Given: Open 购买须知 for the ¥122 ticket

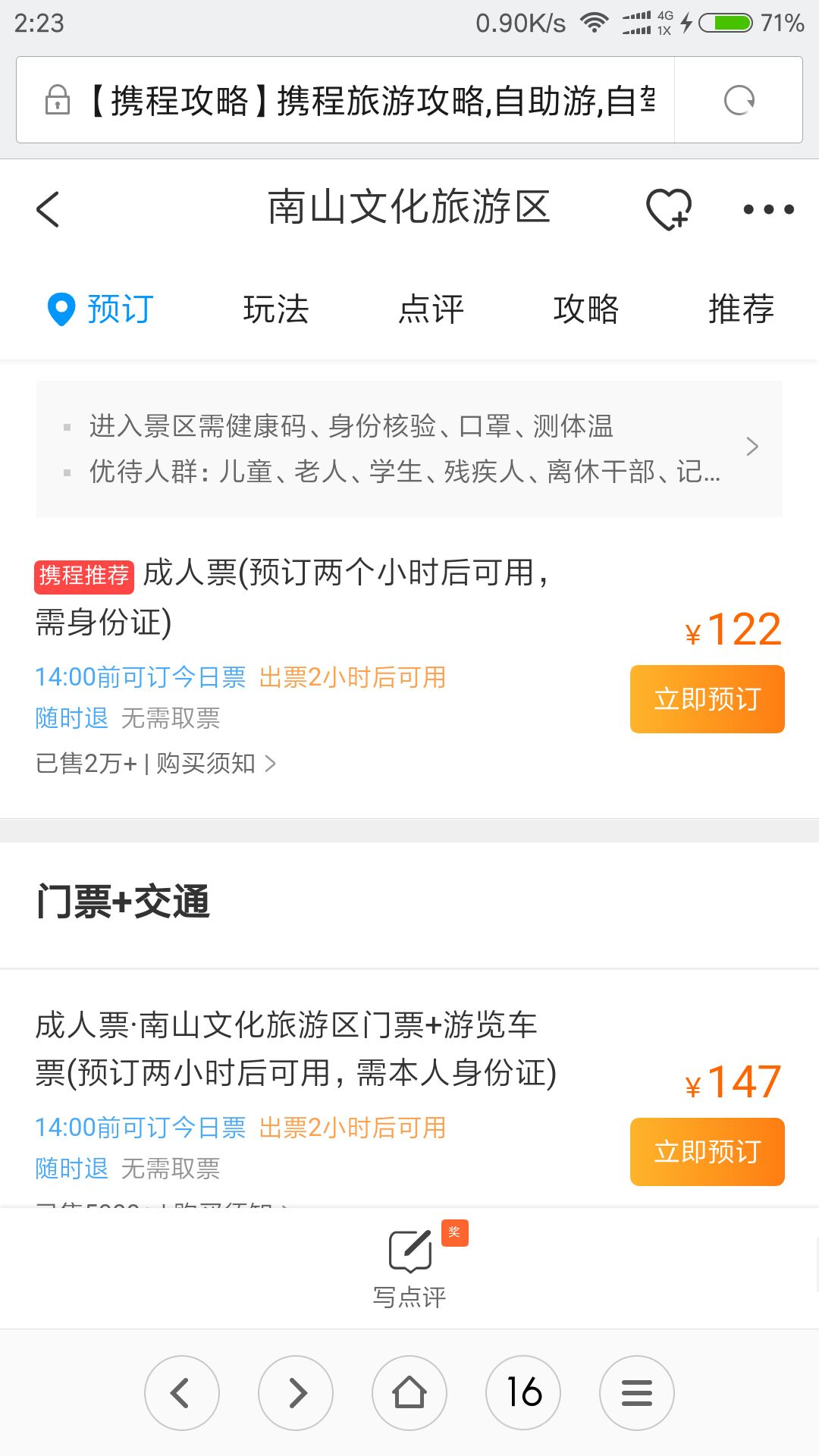Looking at the screenshot, I should [215, 764].
